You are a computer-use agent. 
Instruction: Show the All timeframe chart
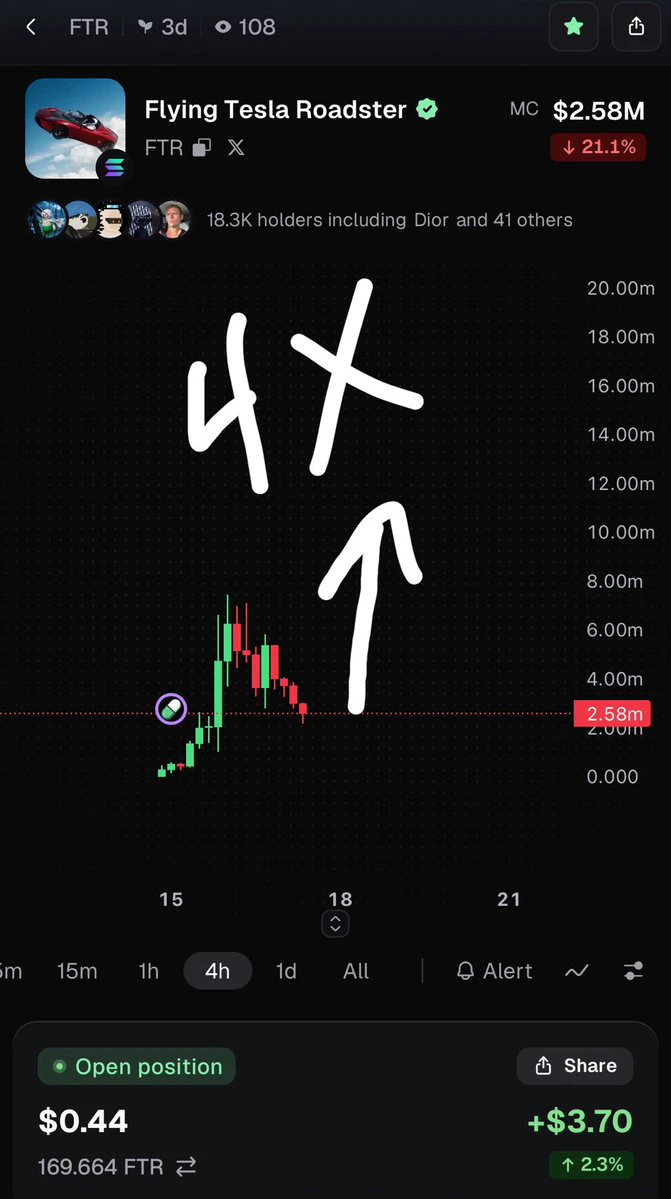[356, 971]
